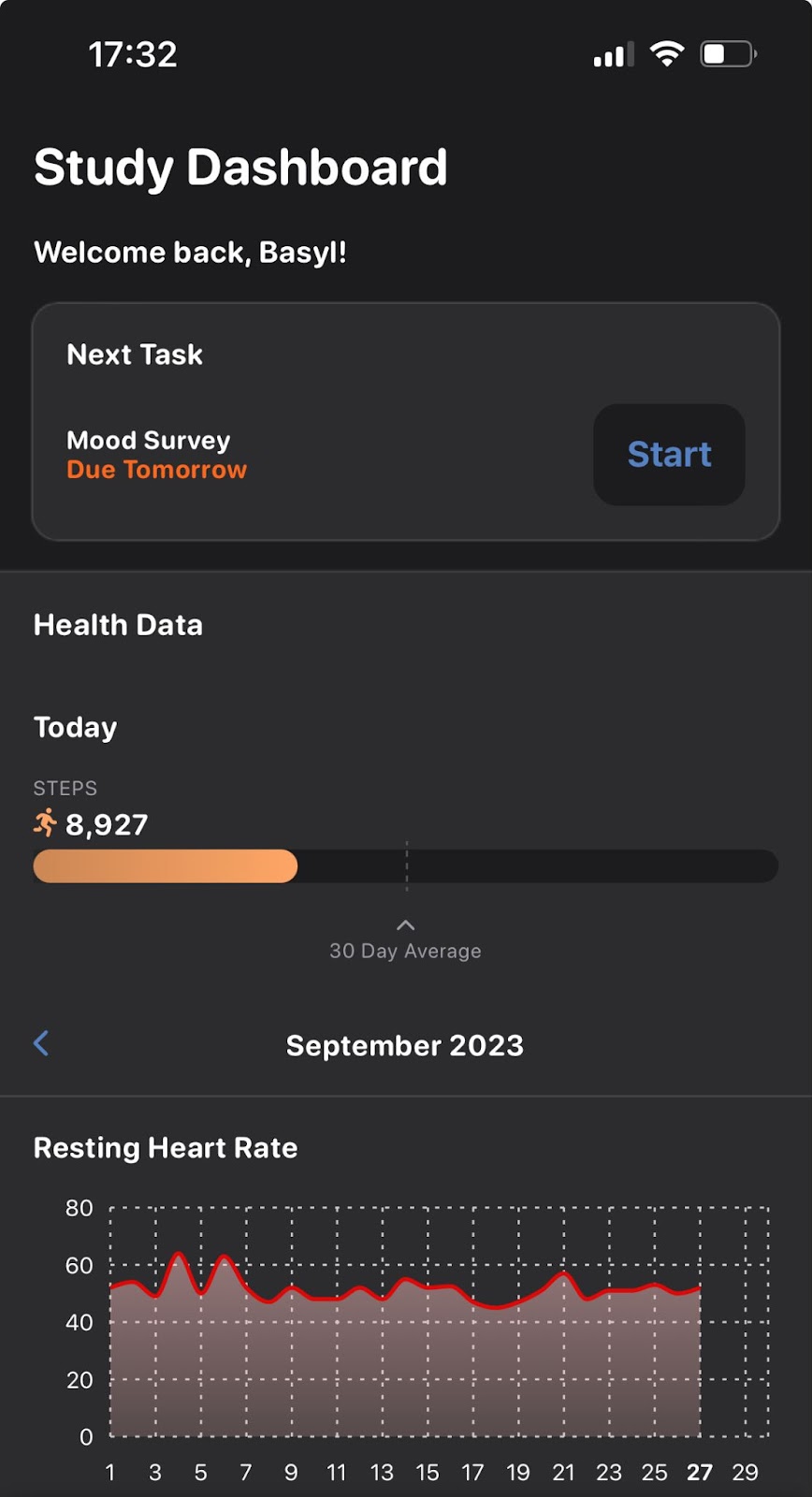The image size is (812, 1497).
Task: Start the Mood Survey task
Action: click(669, 455)
